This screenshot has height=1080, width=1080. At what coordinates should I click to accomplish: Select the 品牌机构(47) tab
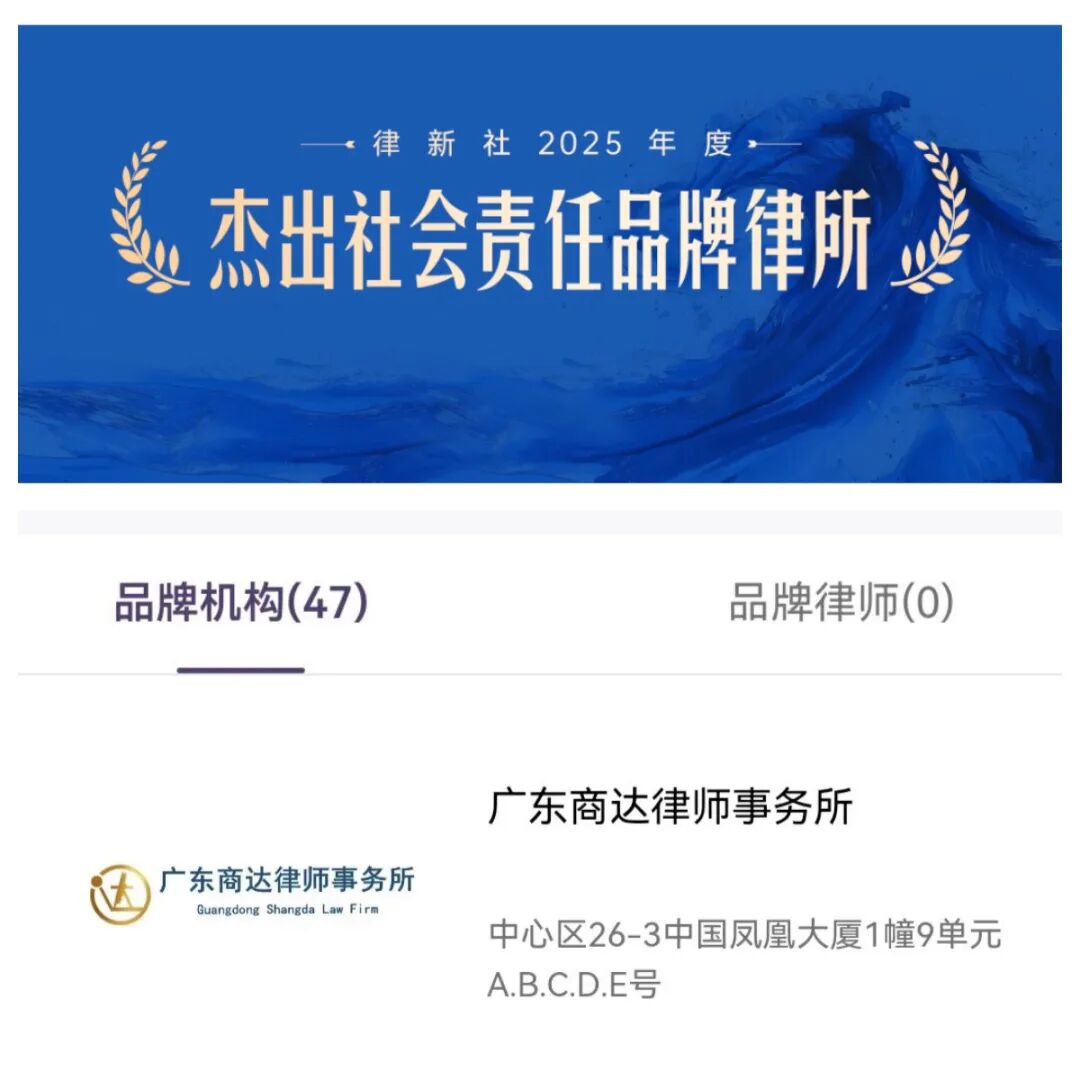point(241,603)
